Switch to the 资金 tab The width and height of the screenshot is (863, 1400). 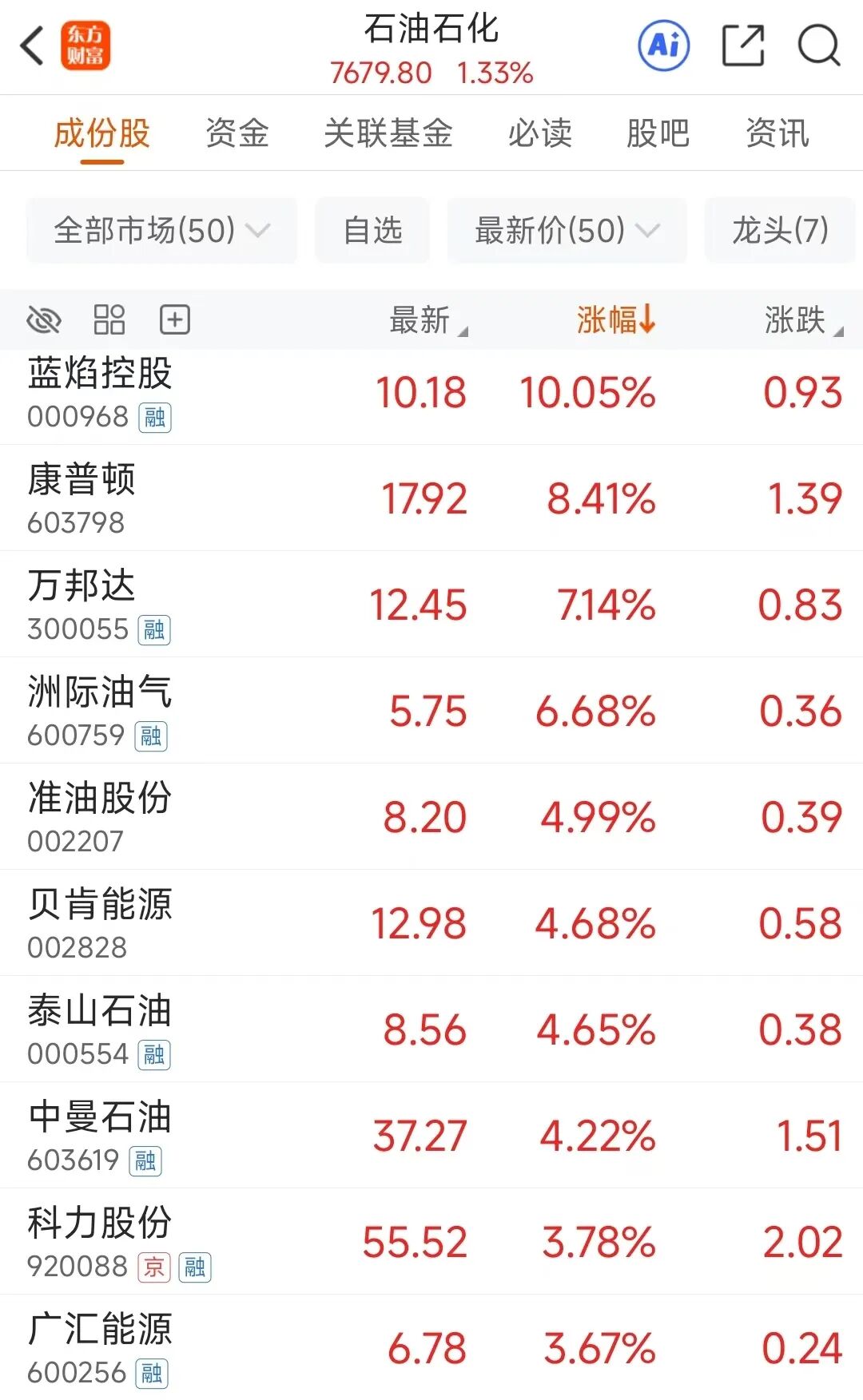click(x=237, y=133)
